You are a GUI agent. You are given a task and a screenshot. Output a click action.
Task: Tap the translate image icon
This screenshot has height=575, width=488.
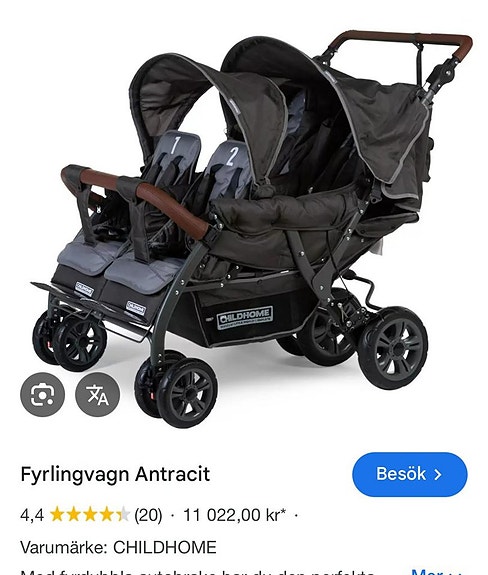pyautogui.click(x=98, y=394)
